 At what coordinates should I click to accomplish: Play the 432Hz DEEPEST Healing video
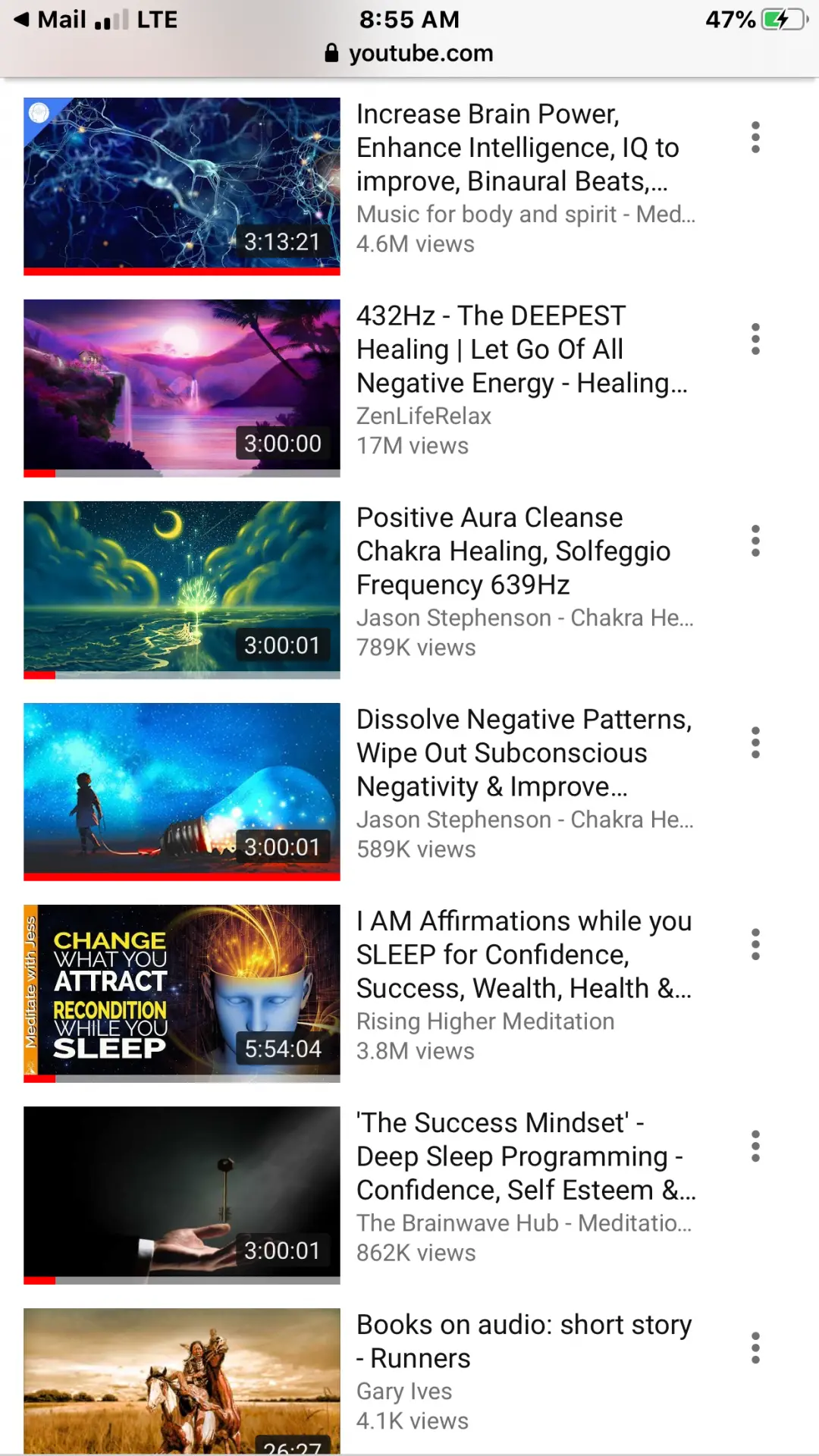coord(181,387)
